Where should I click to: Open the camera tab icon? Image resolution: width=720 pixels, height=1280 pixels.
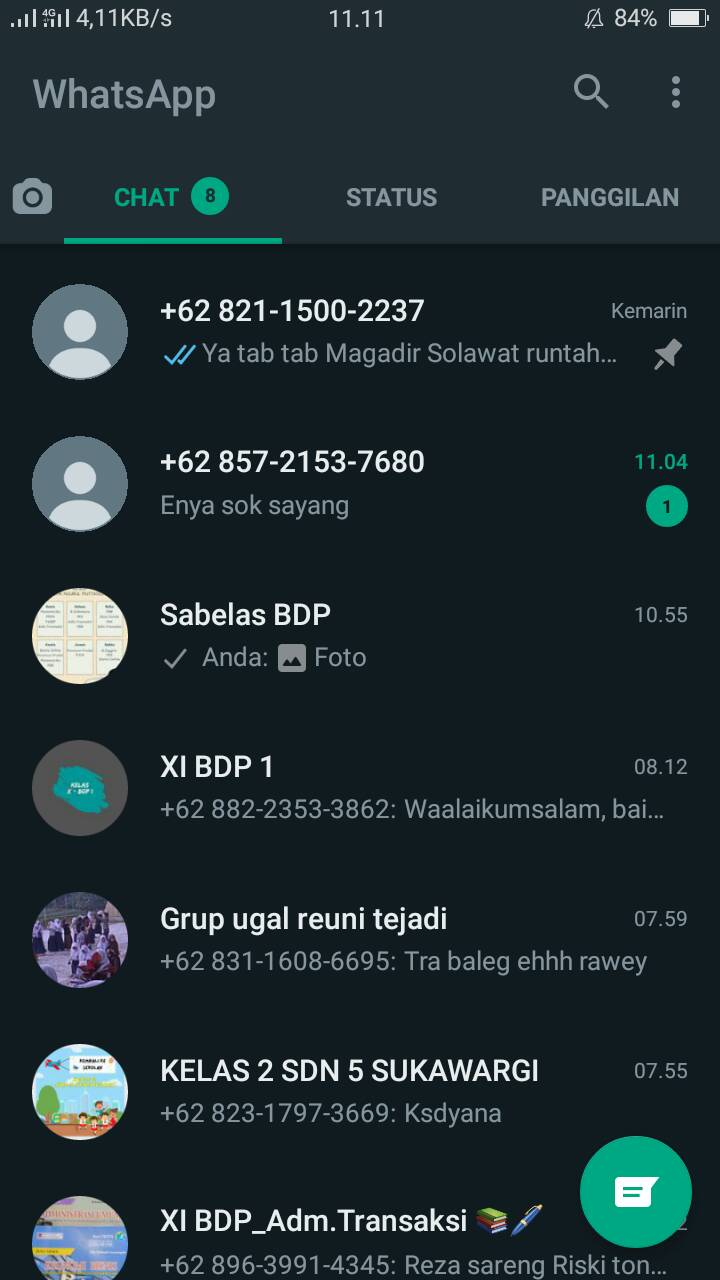click(32, 197)
